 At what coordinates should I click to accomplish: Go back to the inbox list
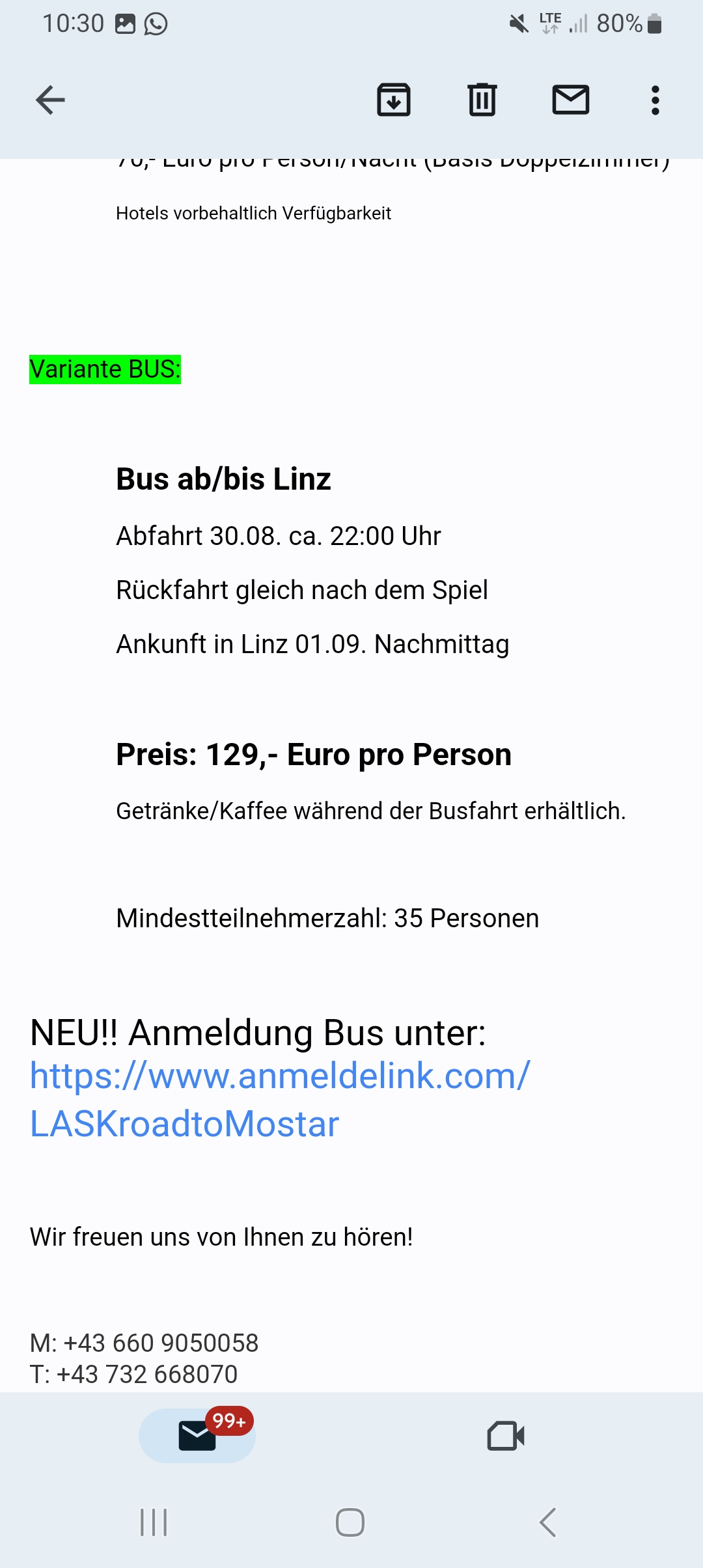(50, 100)
